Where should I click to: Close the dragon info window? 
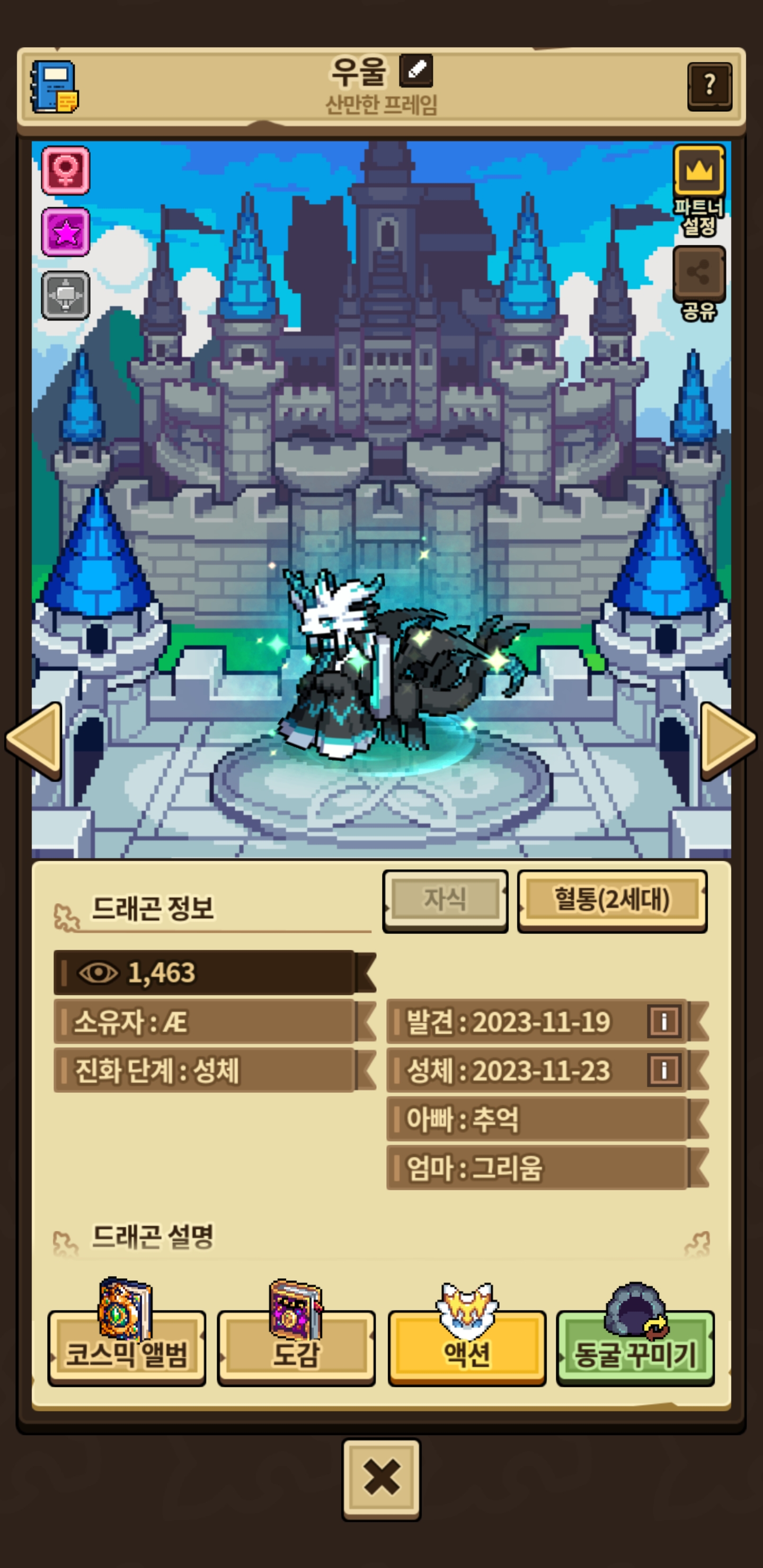(x=381, y=1478)
